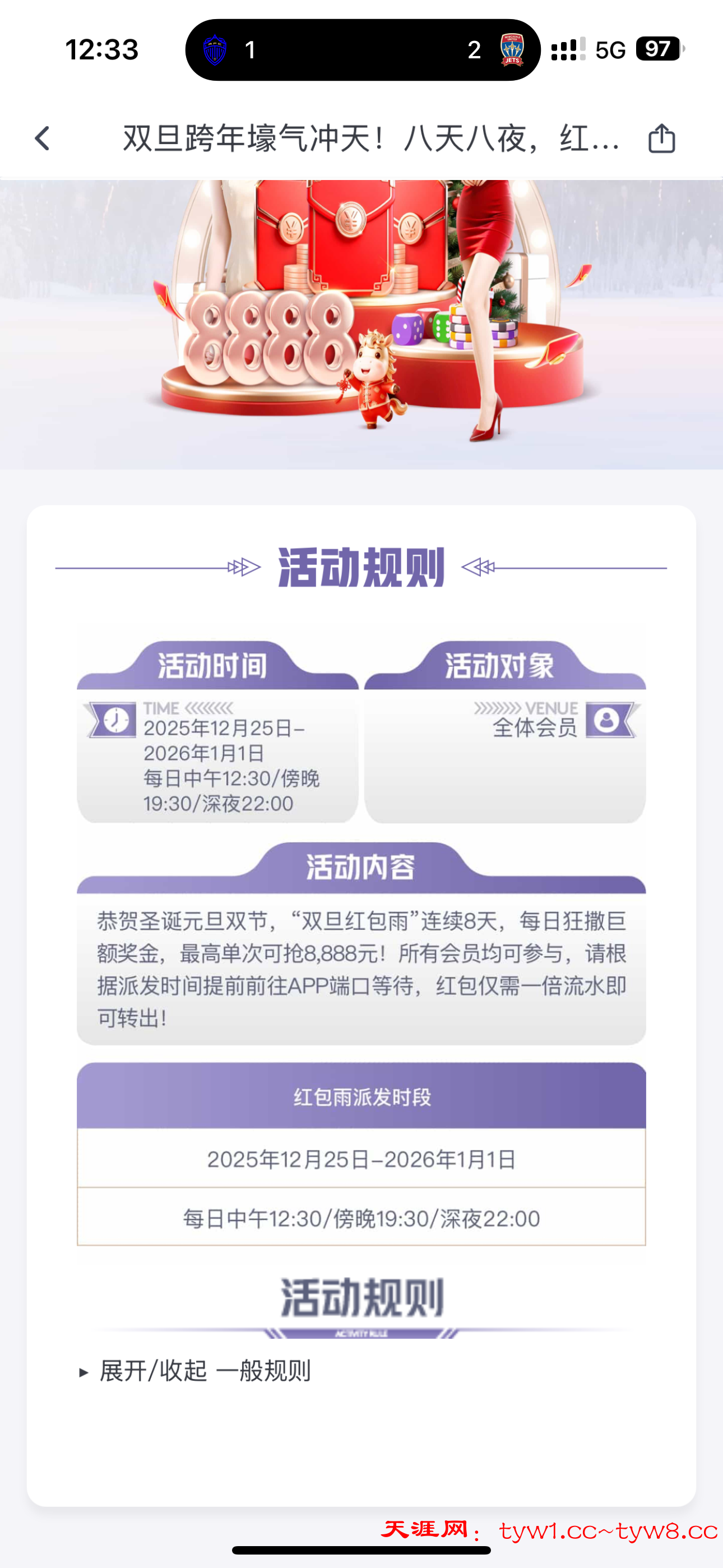Share this promotion page
The width and height of the screenshot is (723, 1568).
[661, 138]
